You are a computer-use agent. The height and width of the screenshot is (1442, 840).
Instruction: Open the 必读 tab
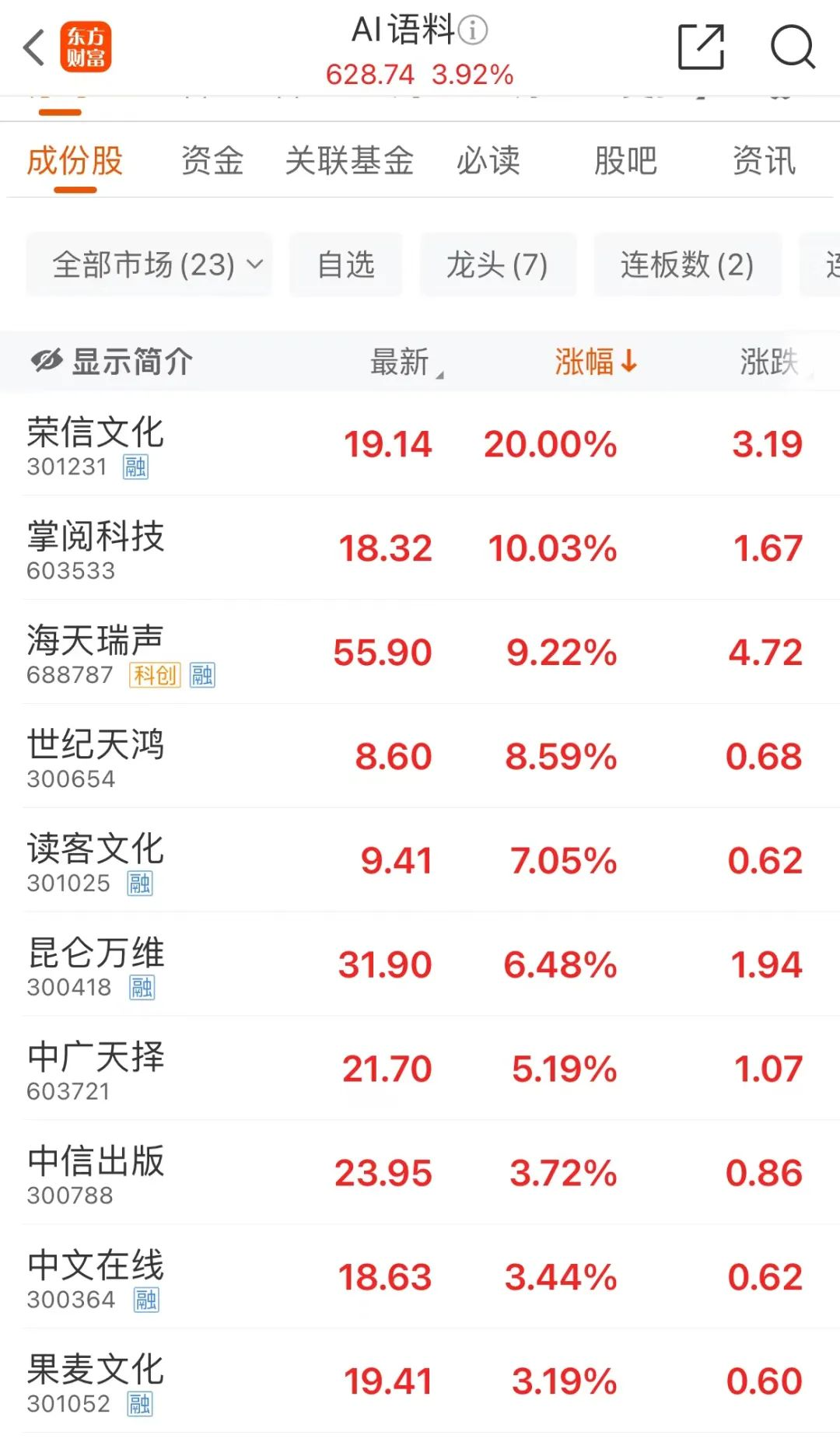(488, 161)
